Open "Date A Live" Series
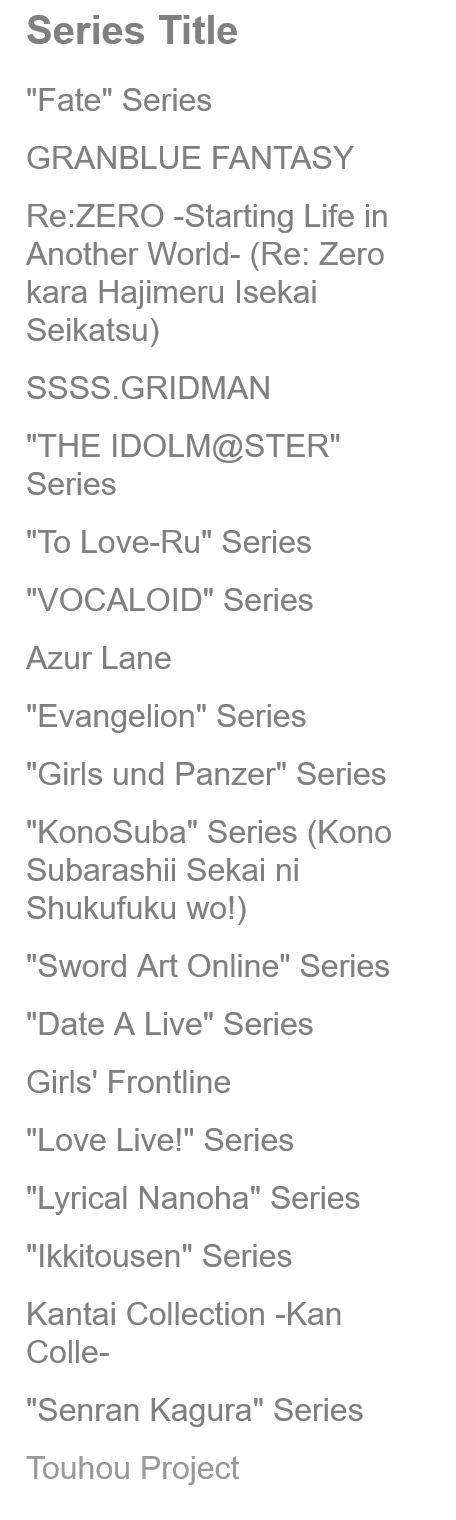Viewport: 456px width, 1520px height. [x=170, y=1025]
